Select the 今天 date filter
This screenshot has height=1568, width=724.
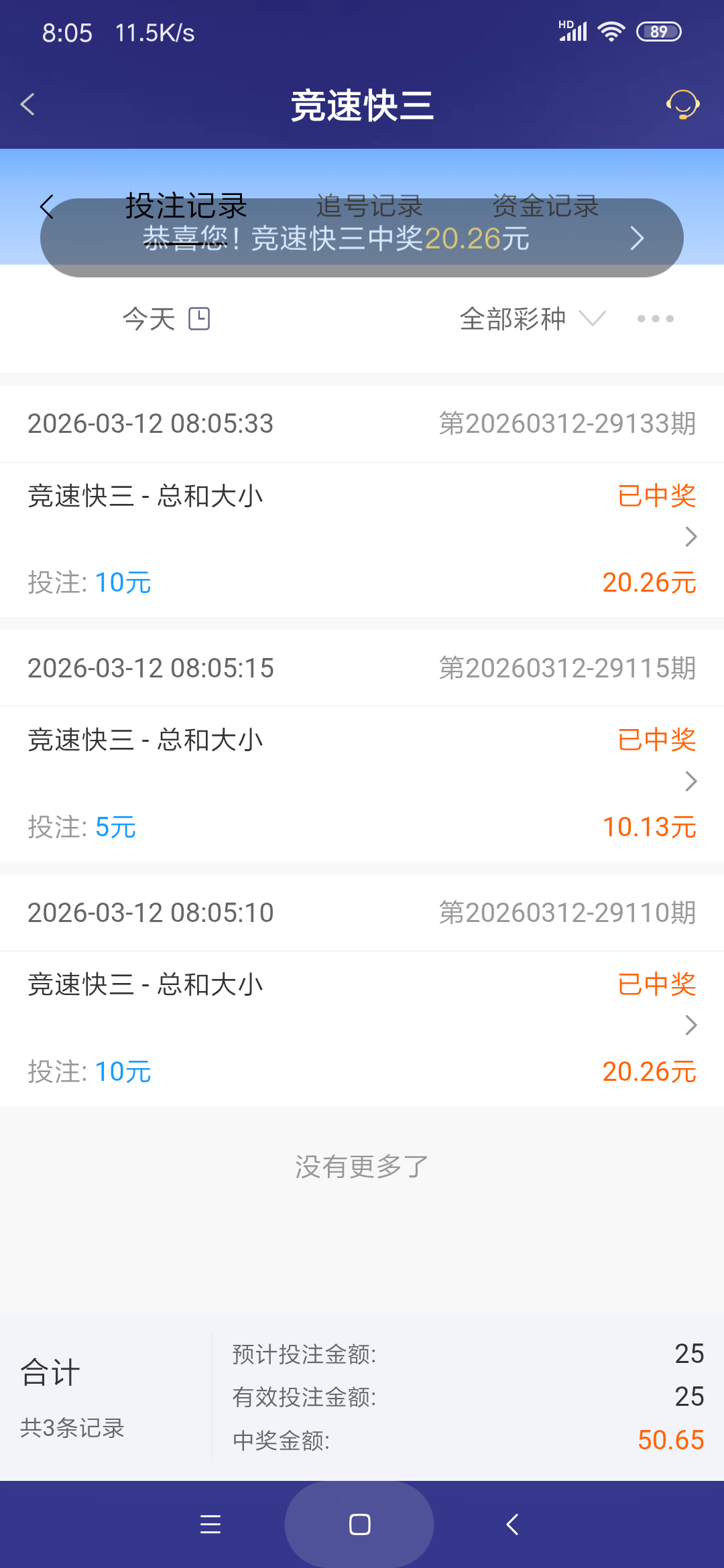[149, 318]
